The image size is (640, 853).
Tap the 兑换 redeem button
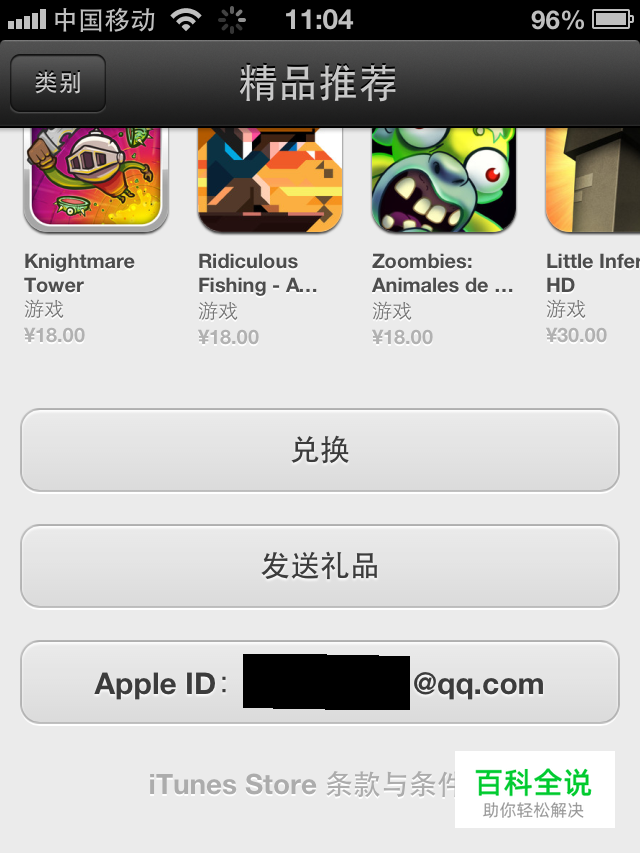(x=320, y=450)
